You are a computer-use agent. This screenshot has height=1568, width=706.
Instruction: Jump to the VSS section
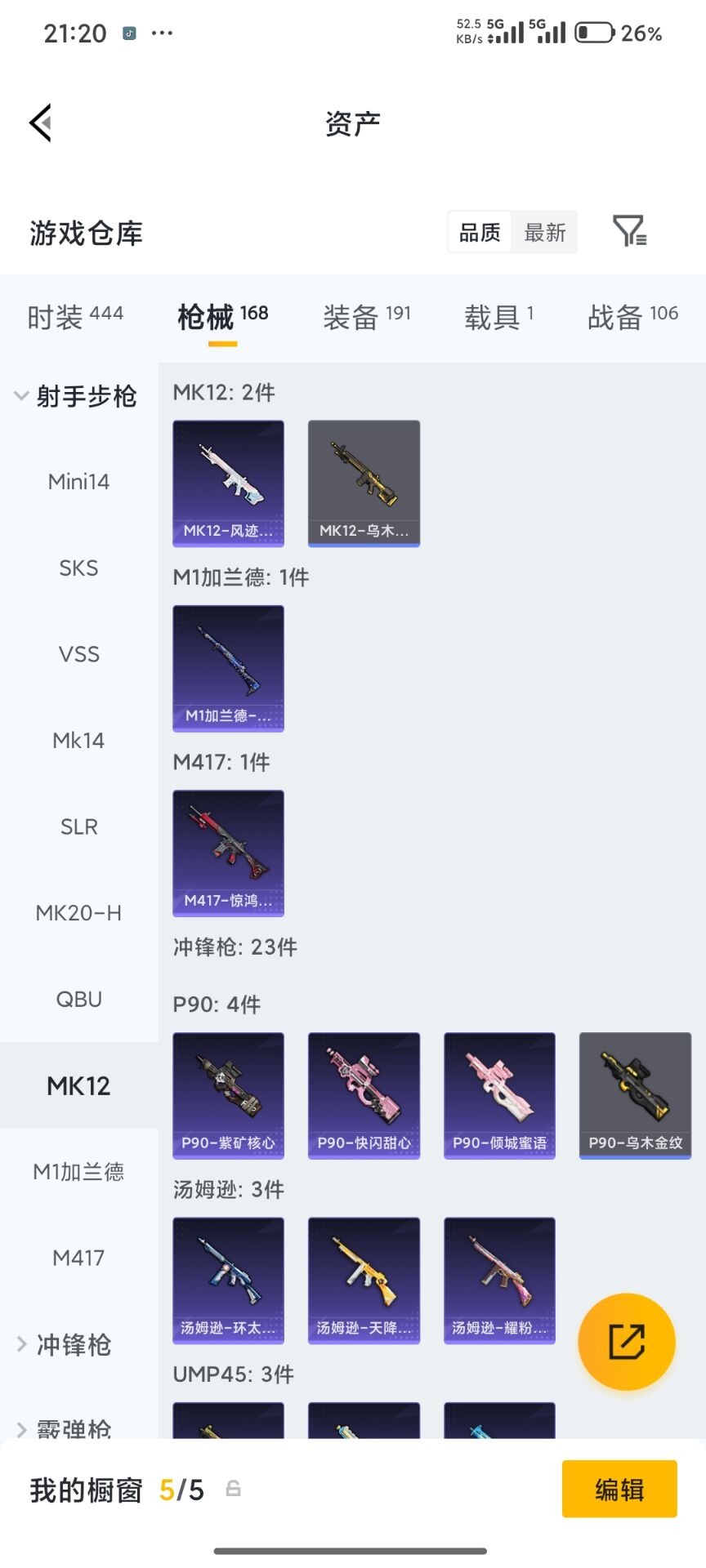pos(78,654)
